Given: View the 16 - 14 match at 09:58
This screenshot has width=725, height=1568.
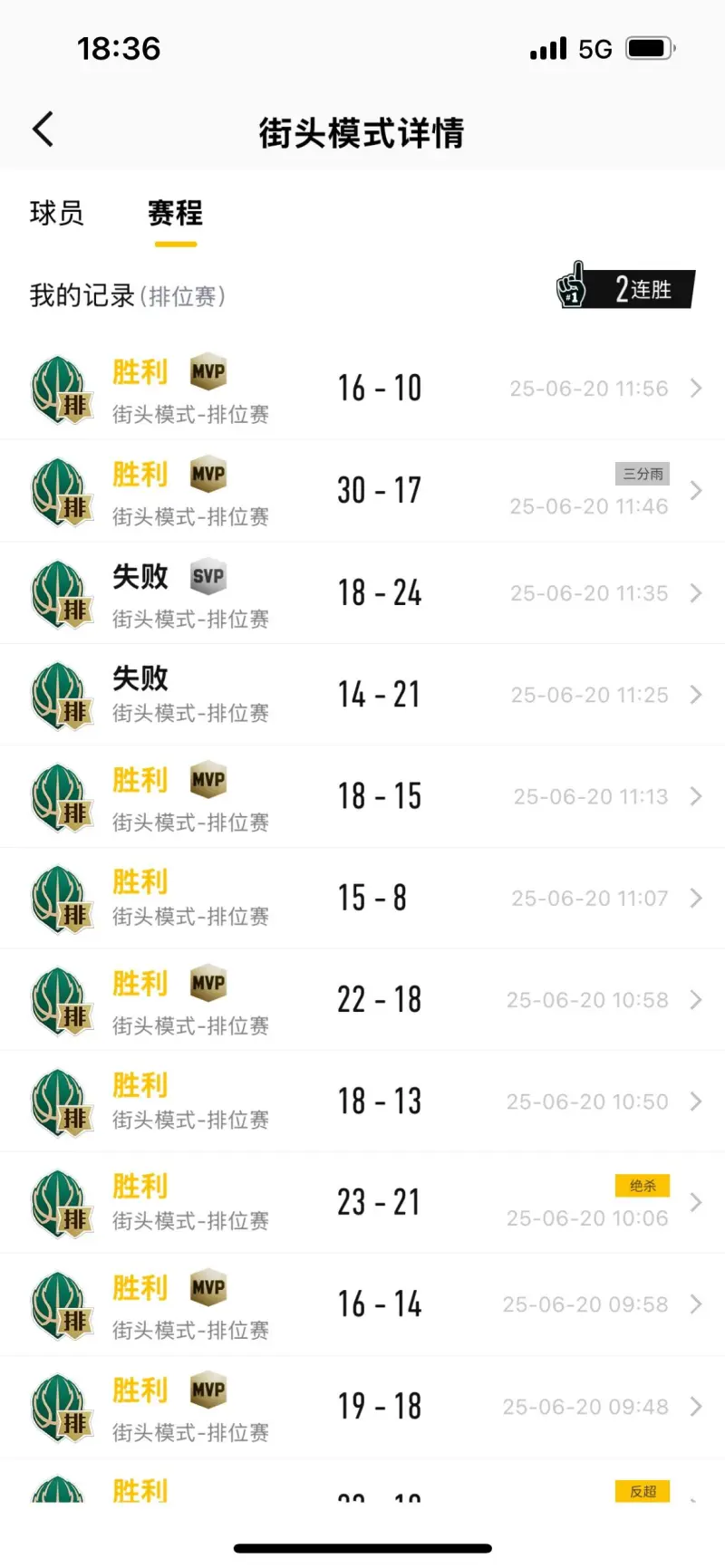Looking at the screenshot, I should pyautogui.click(x=362, y=1304).
